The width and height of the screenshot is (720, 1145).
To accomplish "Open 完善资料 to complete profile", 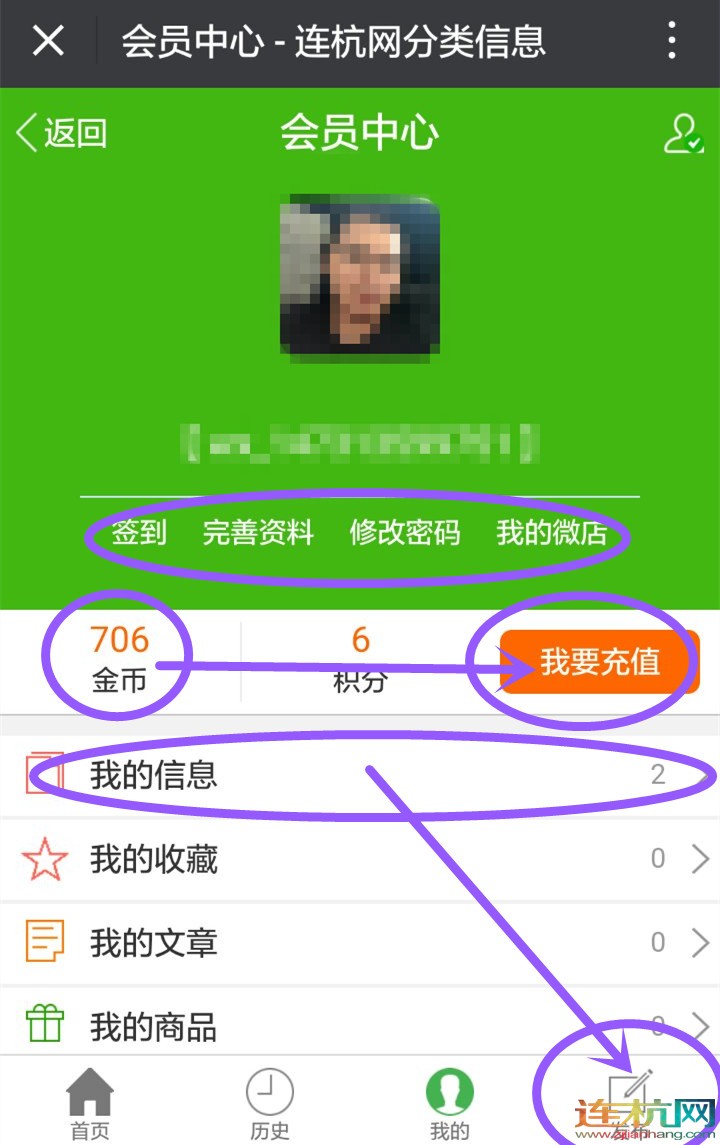I will [x=258, y=533].
